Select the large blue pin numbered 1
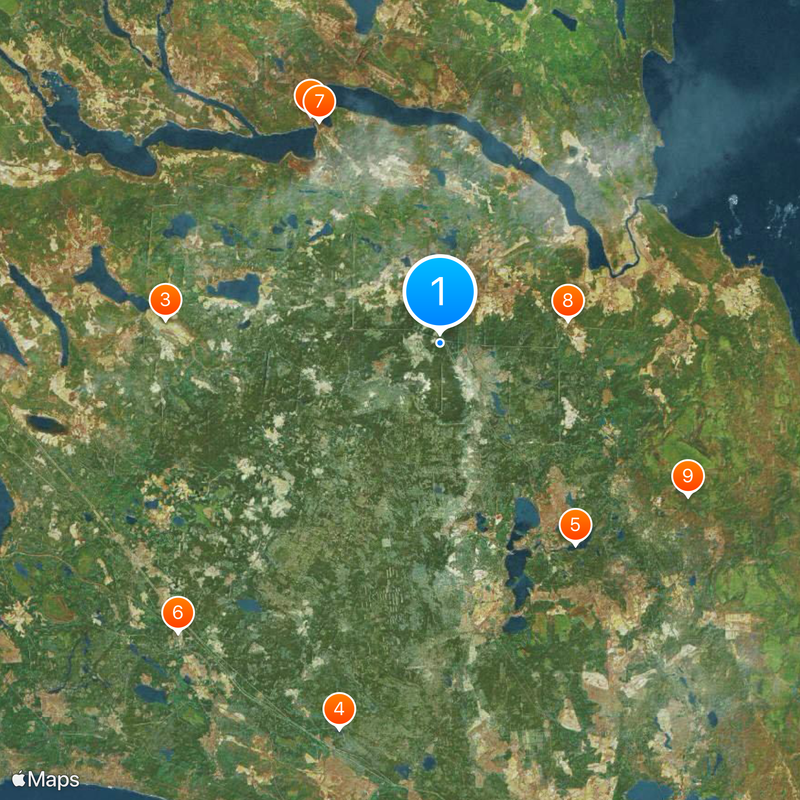The height and width of the screenshot is (800, 800). pyautogui.click(x=440, y=292)
